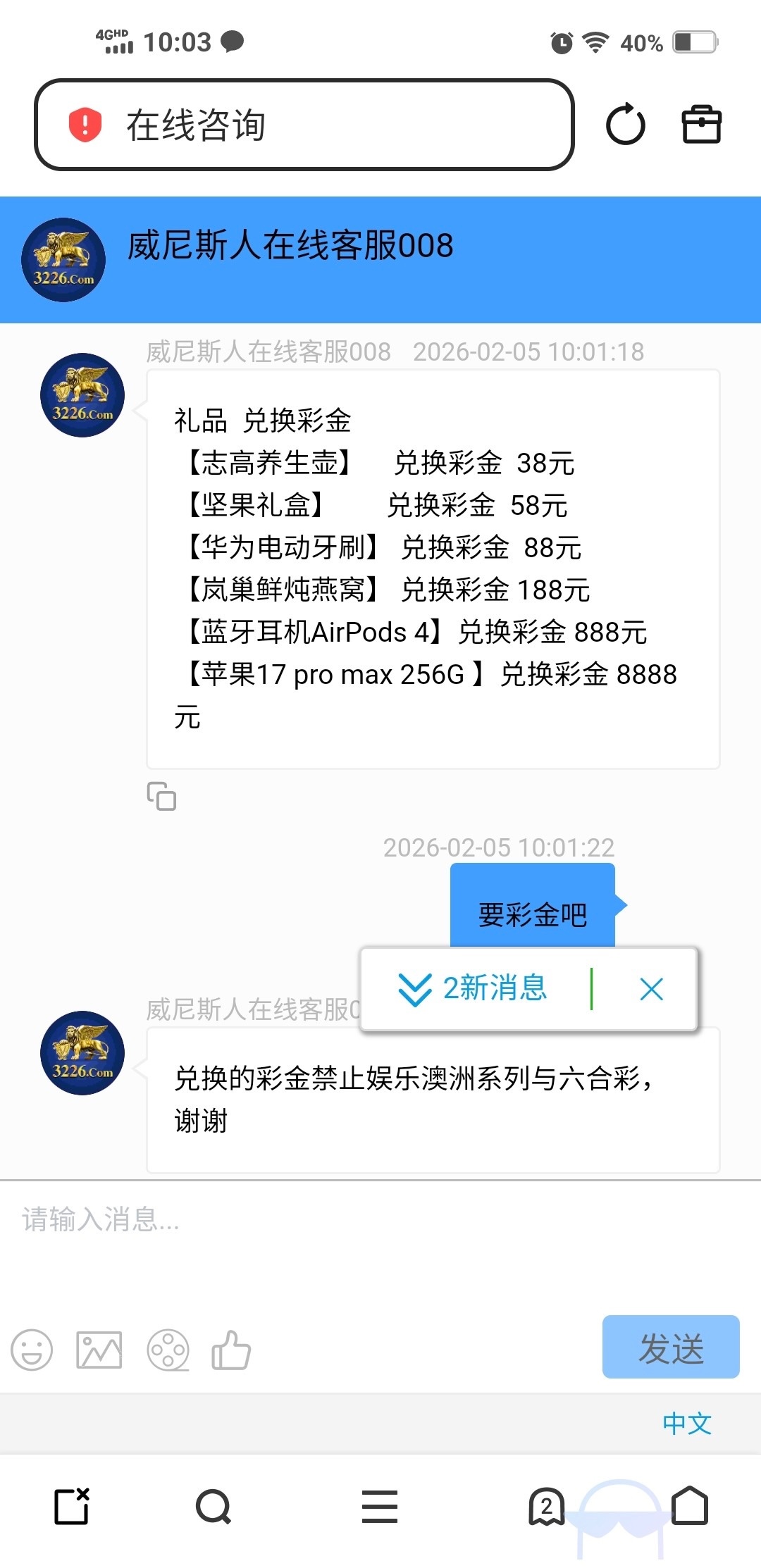
Task: Dismiss the 2新消息 notification popup
Action: [651, 989]
